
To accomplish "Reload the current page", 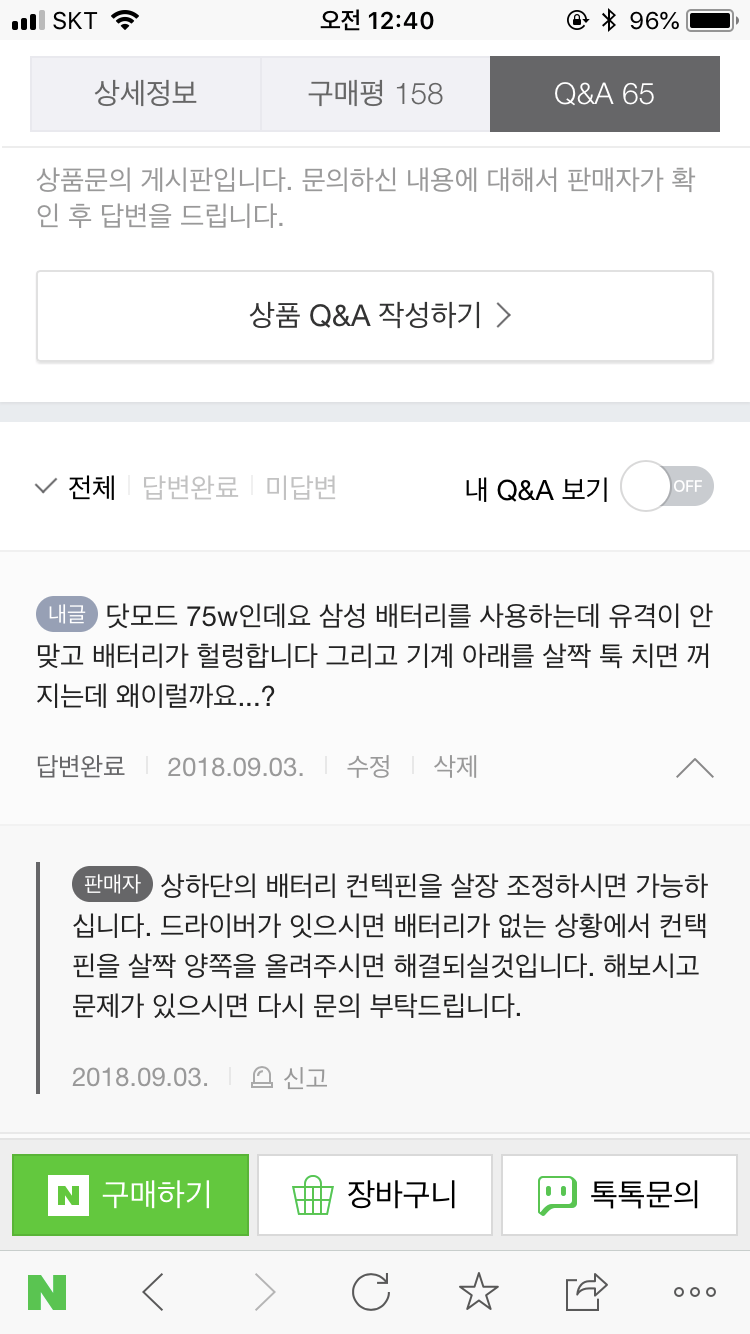I will click(x=370, y=1292).
